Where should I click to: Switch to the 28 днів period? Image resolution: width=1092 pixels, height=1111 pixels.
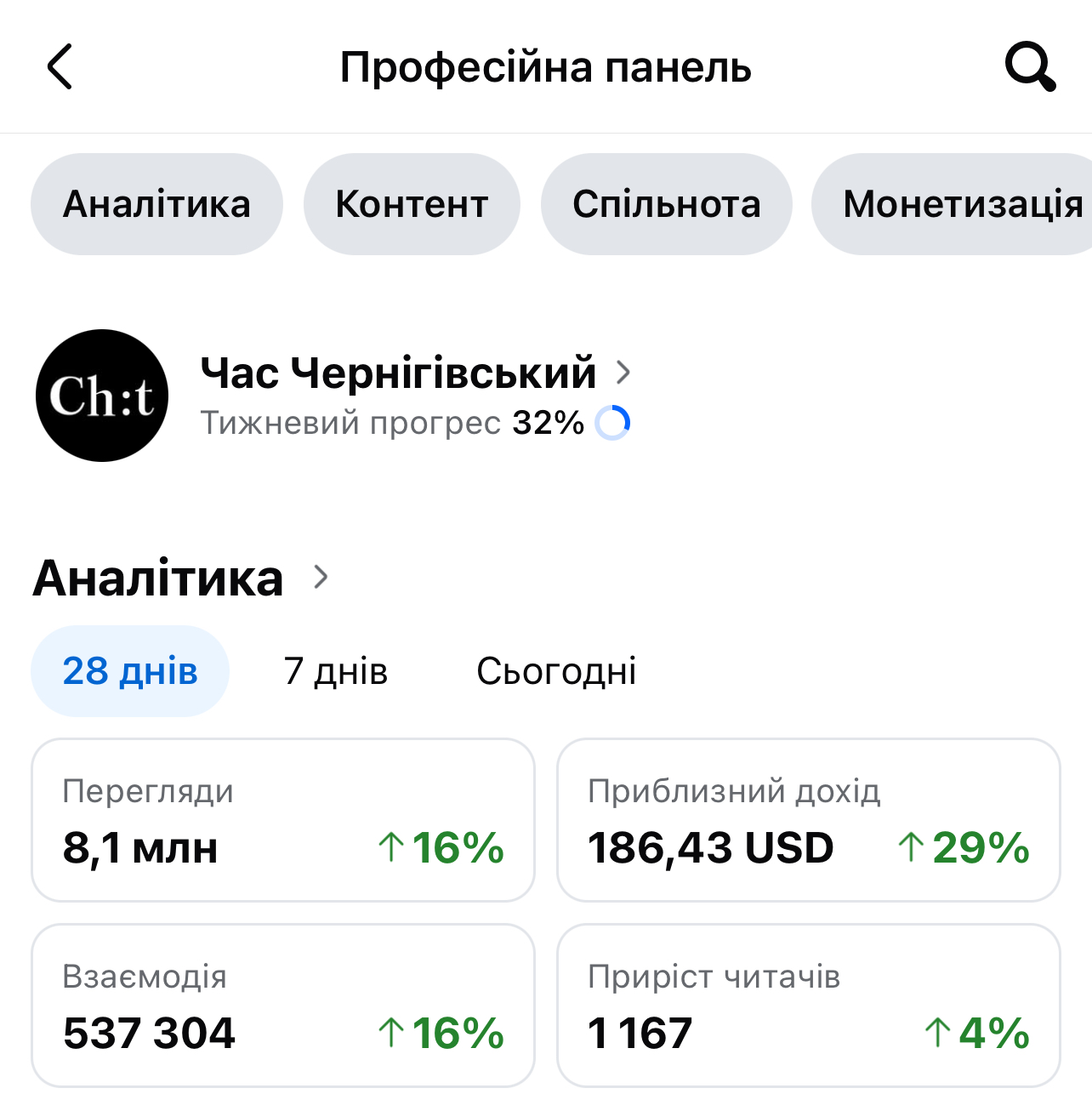[130, 671]
